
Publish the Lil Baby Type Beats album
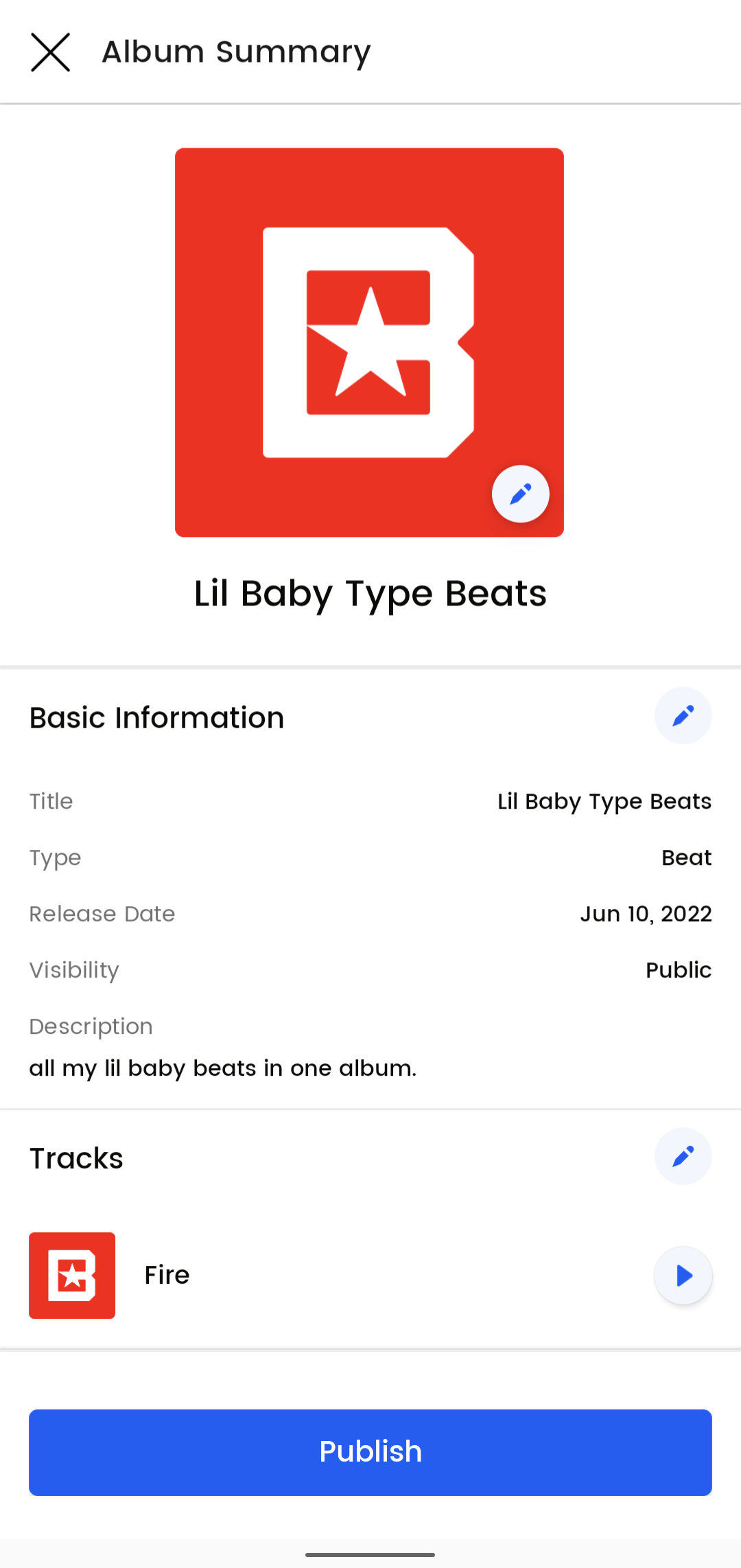370,1452
